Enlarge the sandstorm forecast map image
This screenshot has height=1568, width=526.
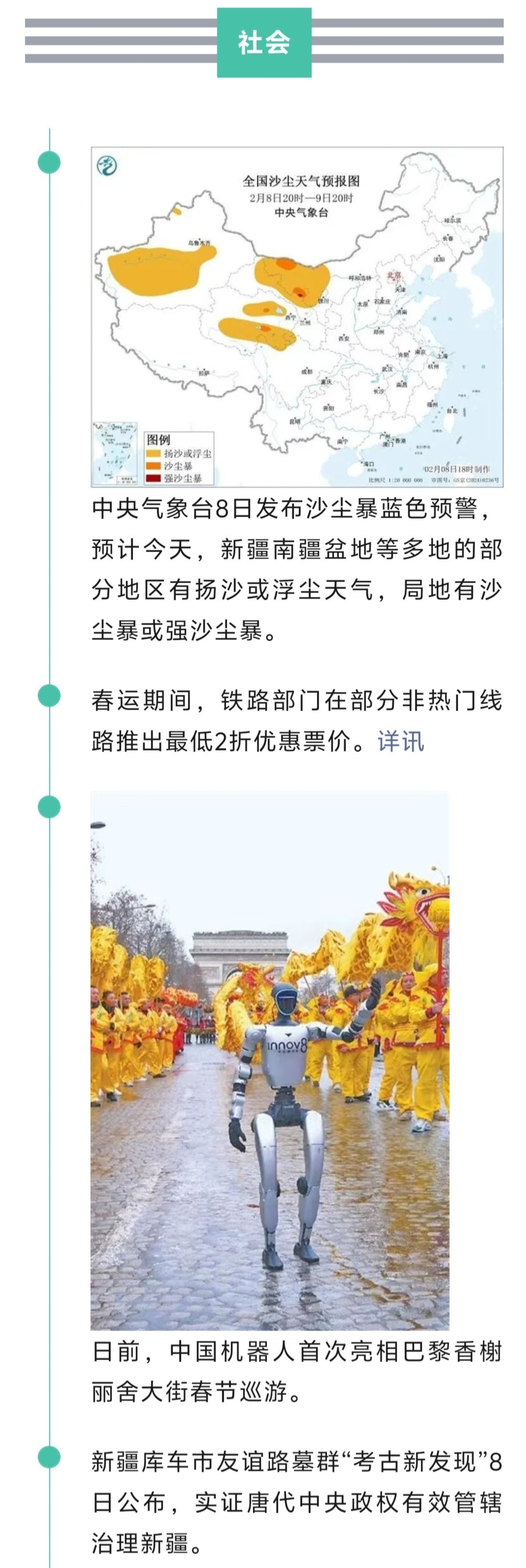click(x=297, y=317)
